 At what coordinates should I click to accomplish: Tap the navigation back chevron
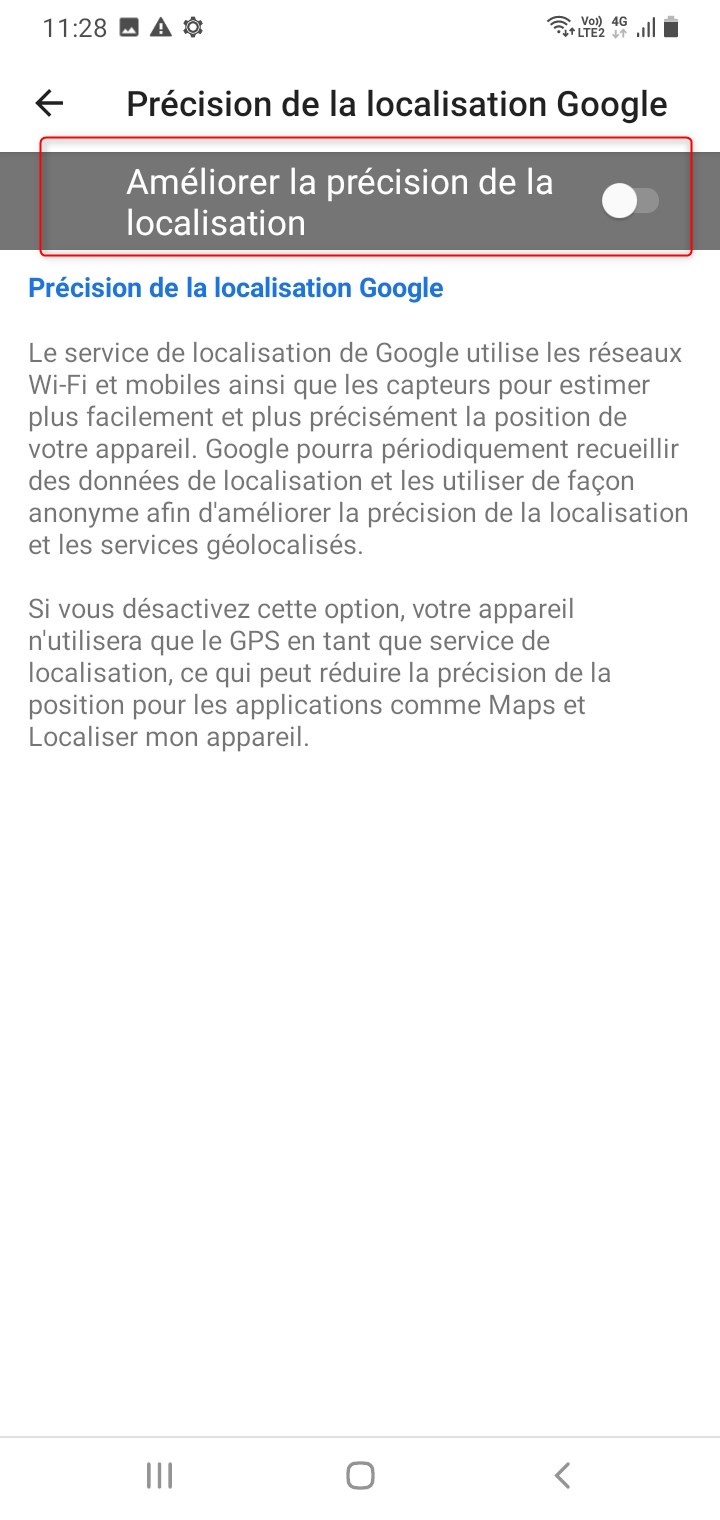(561, 1474)
